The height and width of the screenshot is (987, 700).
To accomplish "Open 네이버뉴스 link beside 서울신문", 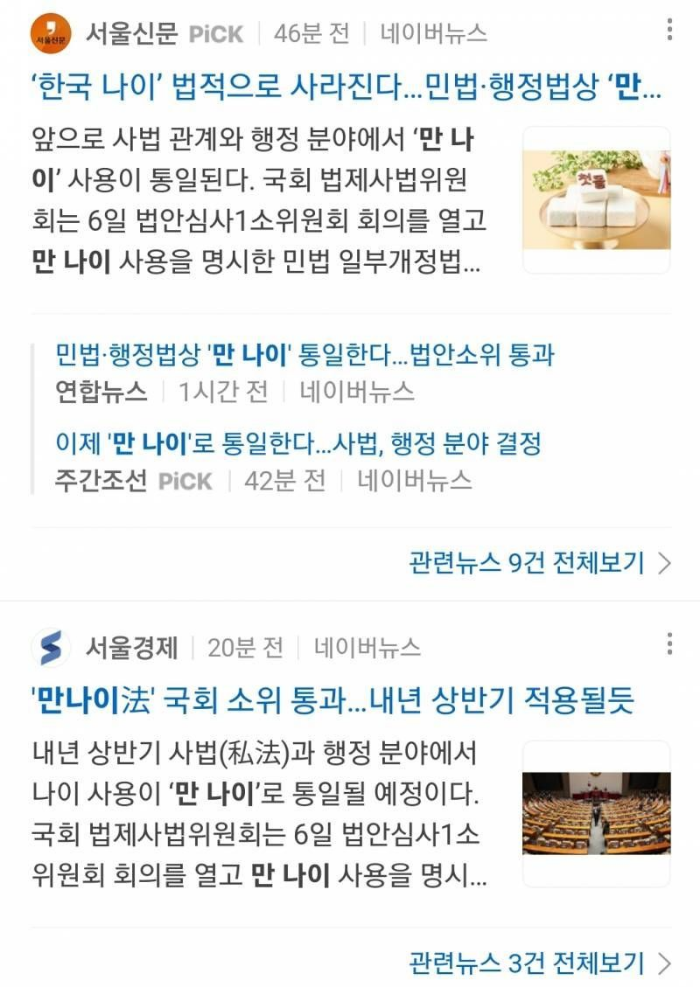I will click(433, 33).
